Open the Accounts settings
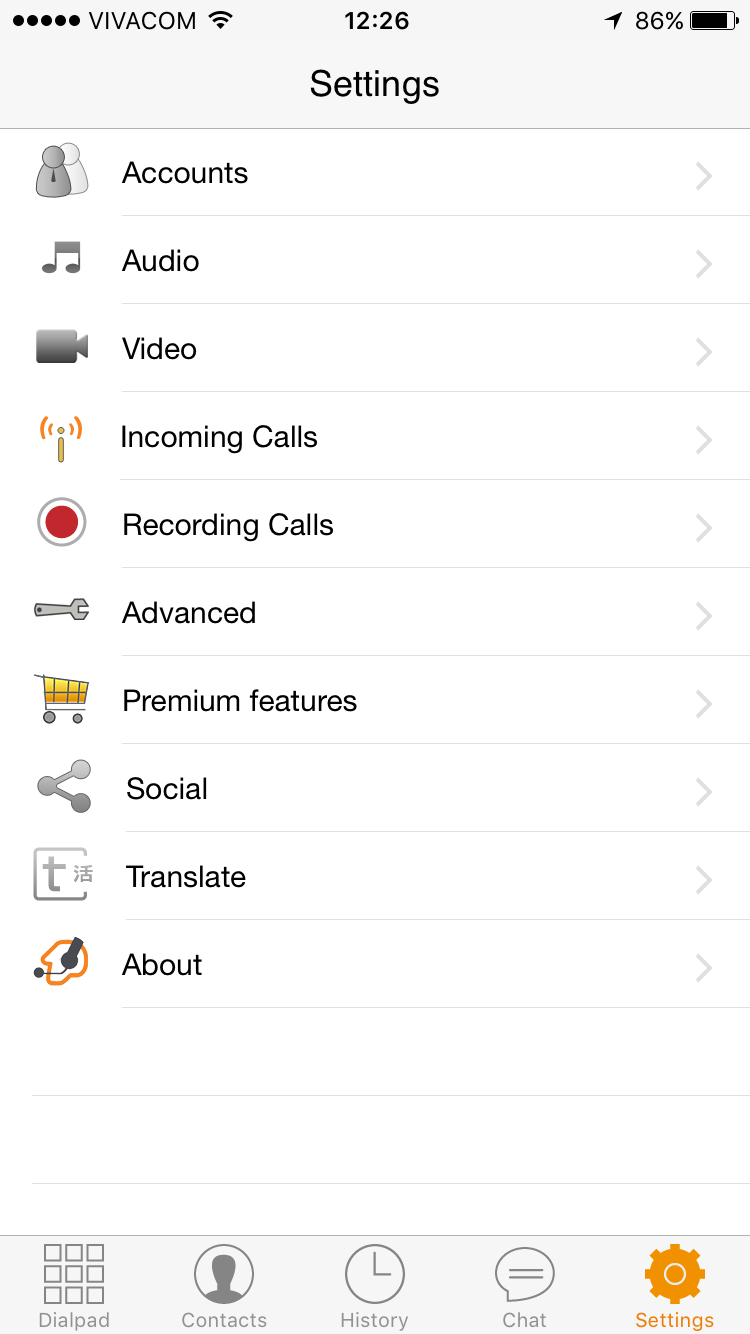 375,173
